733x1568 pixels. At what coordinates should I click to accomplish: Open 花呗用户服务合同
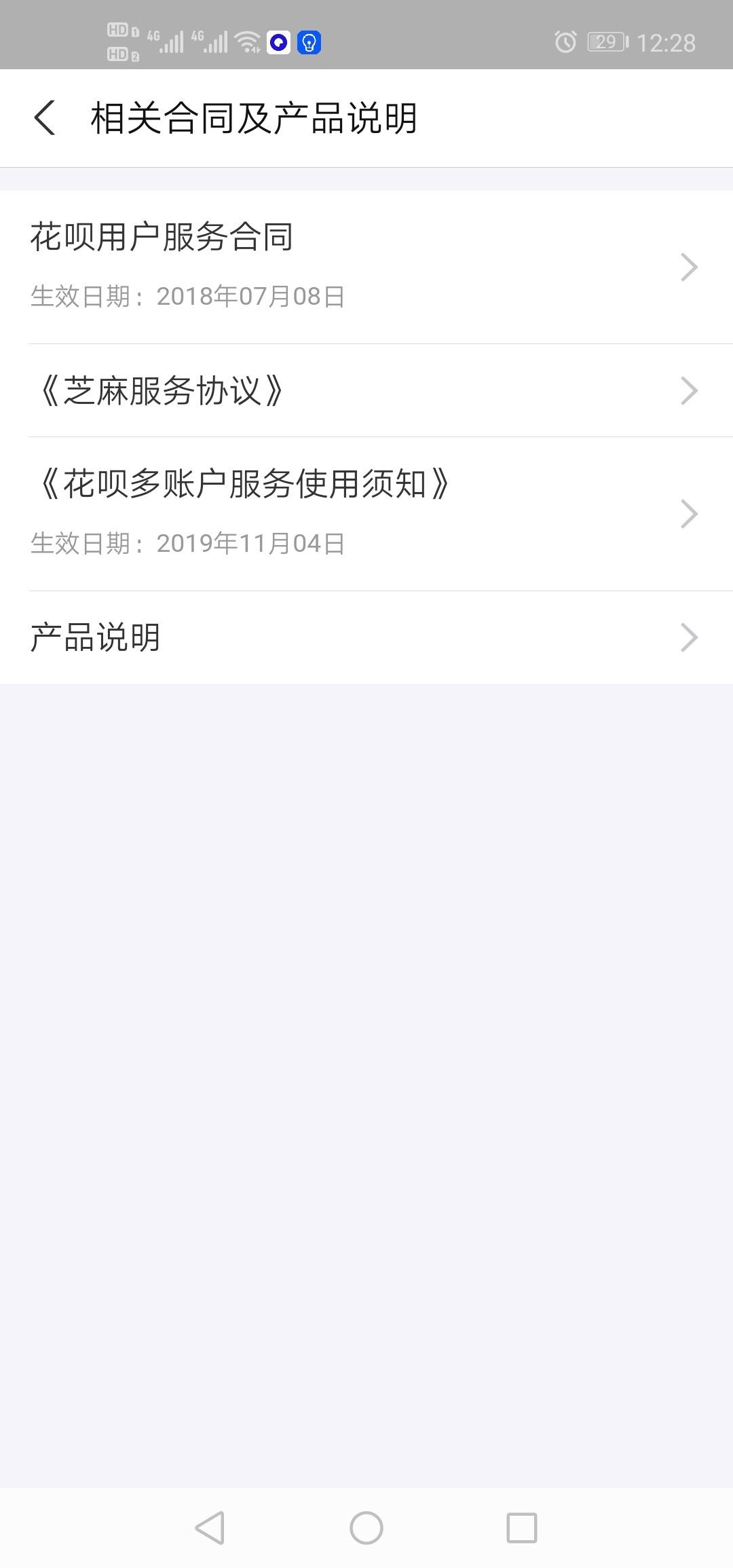[x=366, y=267]
